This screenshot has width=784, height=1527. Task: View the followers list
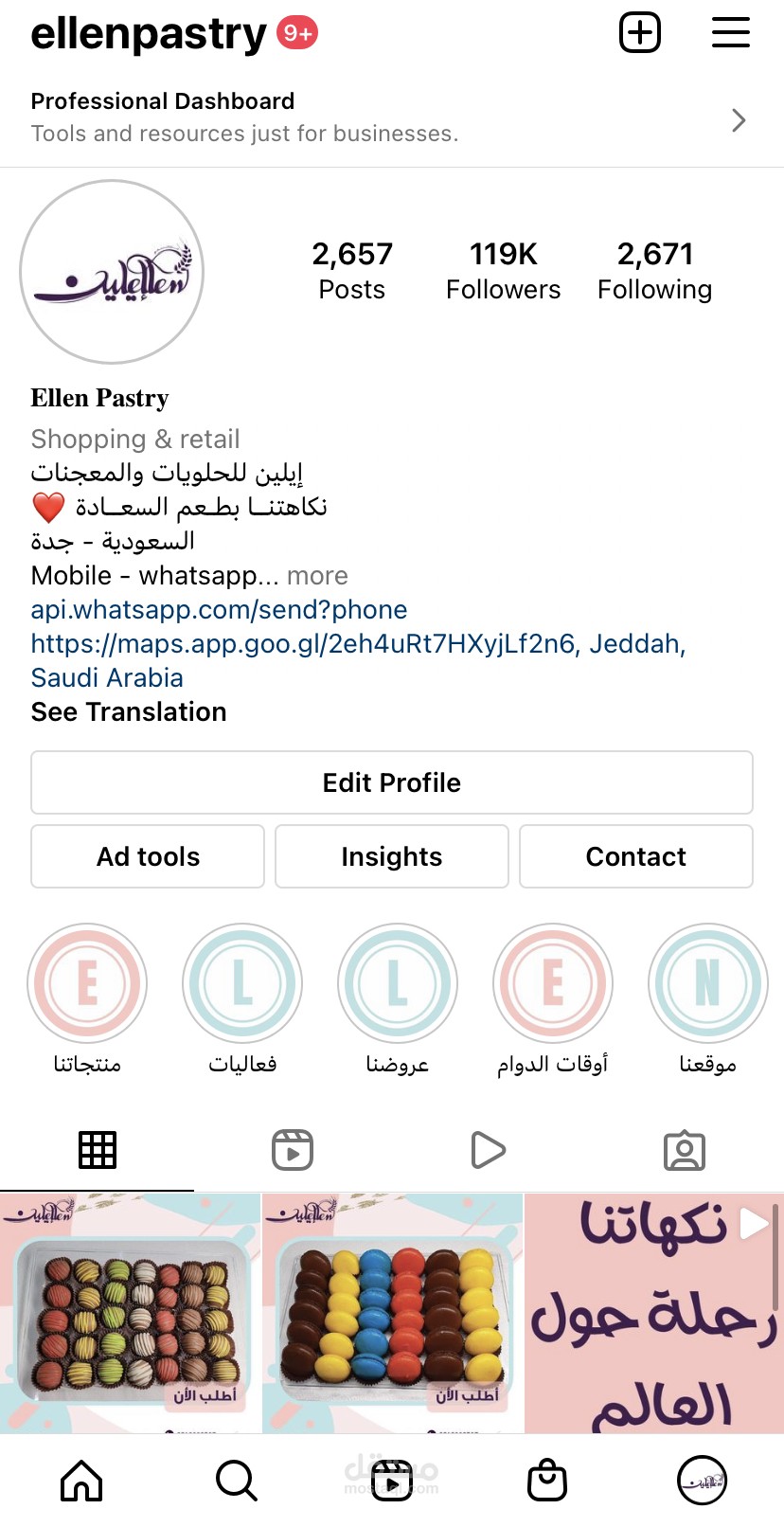503,270
